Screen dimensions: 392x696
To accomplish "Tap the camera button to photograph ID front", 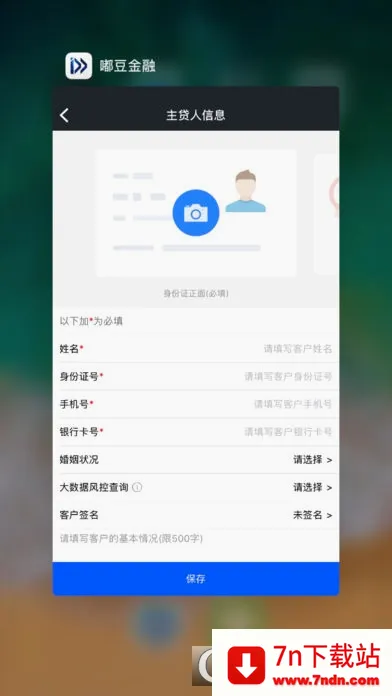I will pos(196,213).
